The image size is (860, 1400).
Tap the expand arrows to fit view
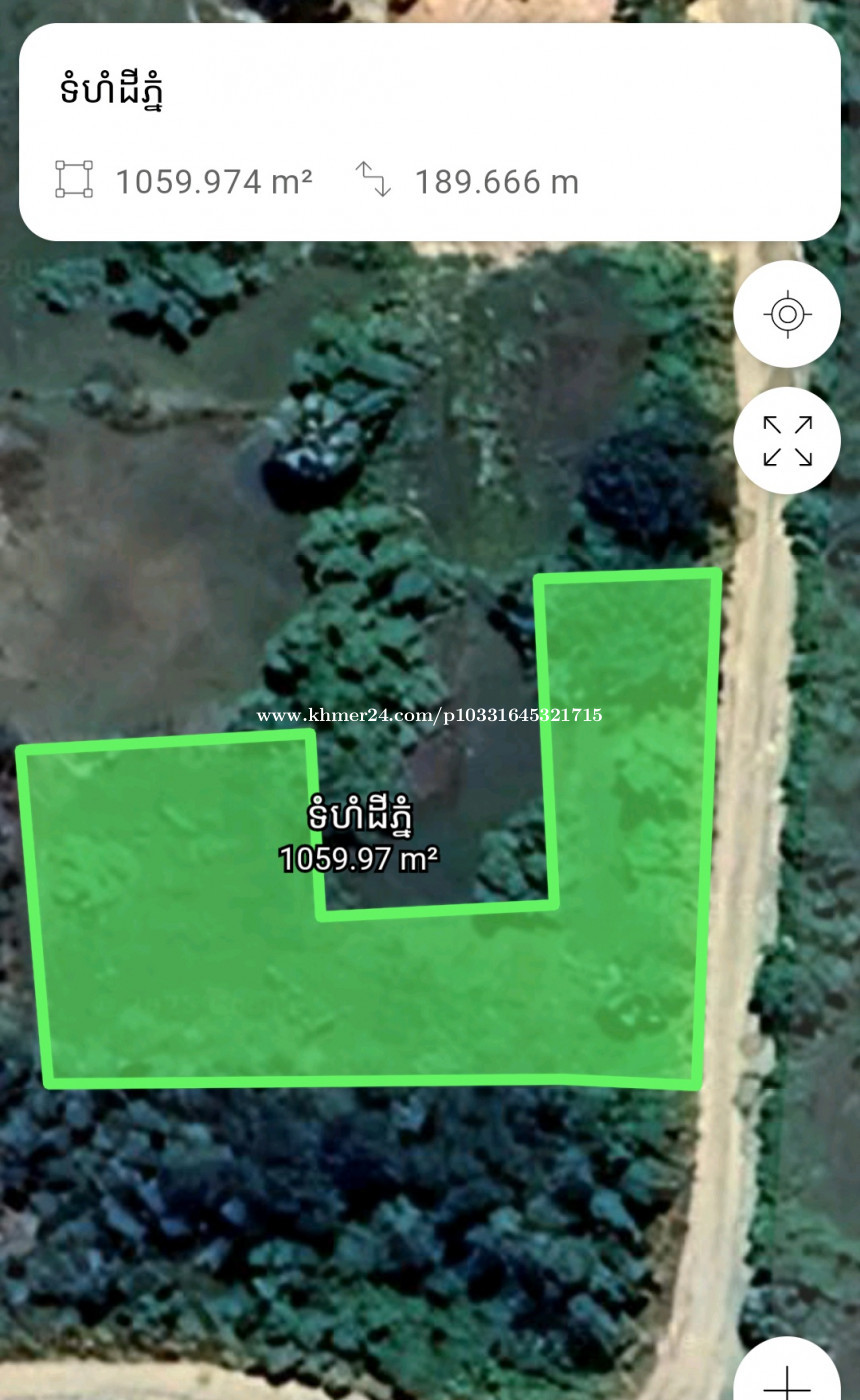click(x=787, y=441)
